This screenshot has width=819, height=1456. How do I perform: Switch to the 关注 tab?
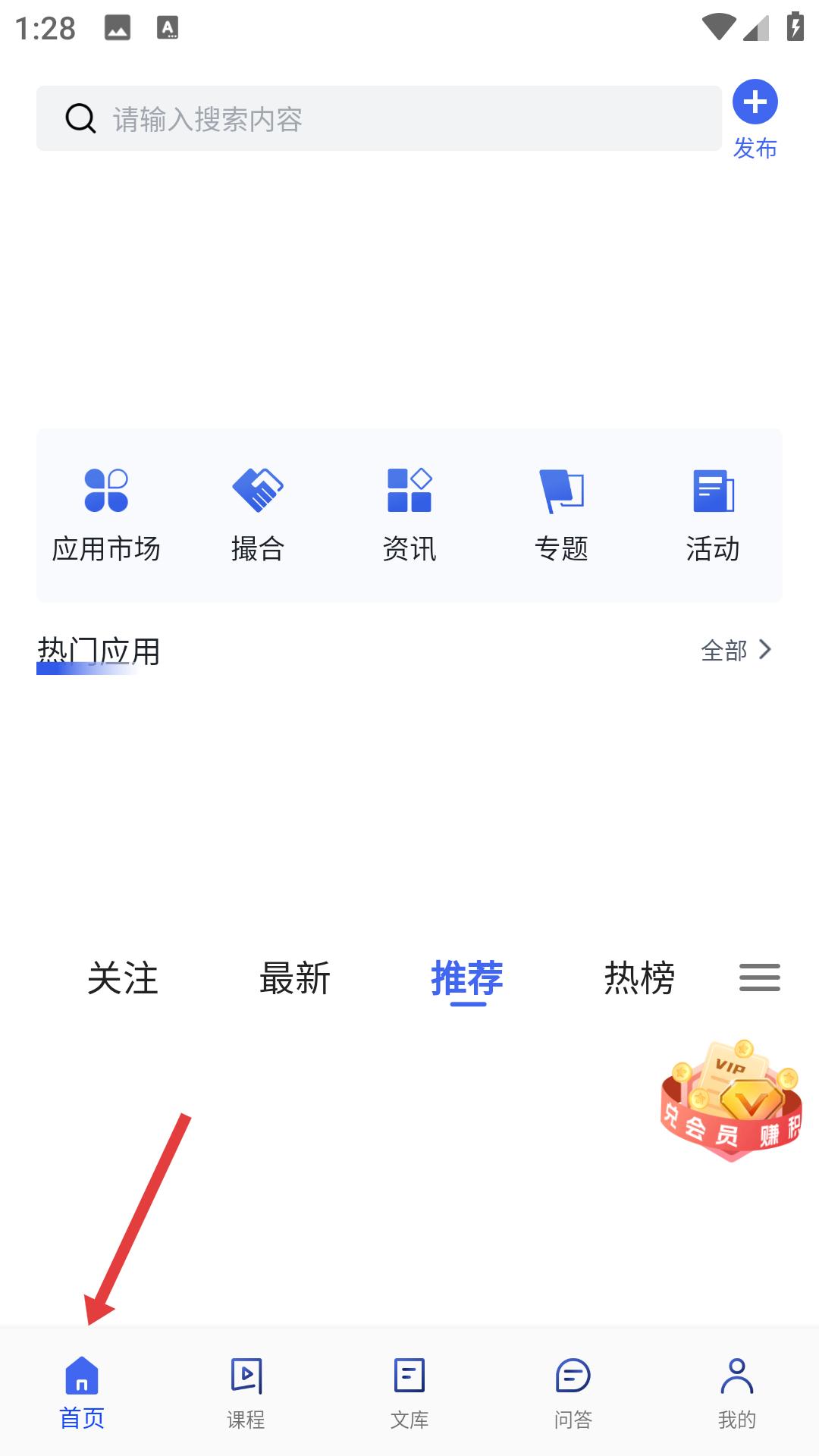[x=123, y=977]
